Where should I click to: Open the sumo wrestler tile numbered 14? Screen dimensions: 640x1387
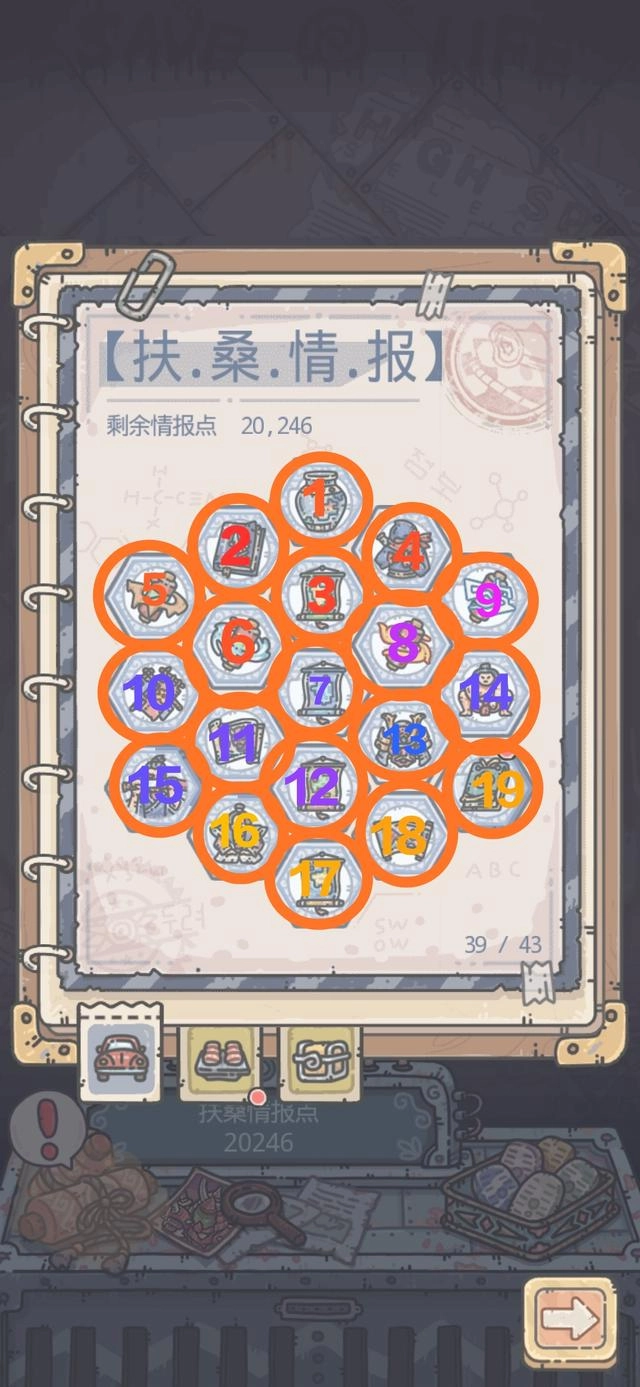click(x=487, y=691)
